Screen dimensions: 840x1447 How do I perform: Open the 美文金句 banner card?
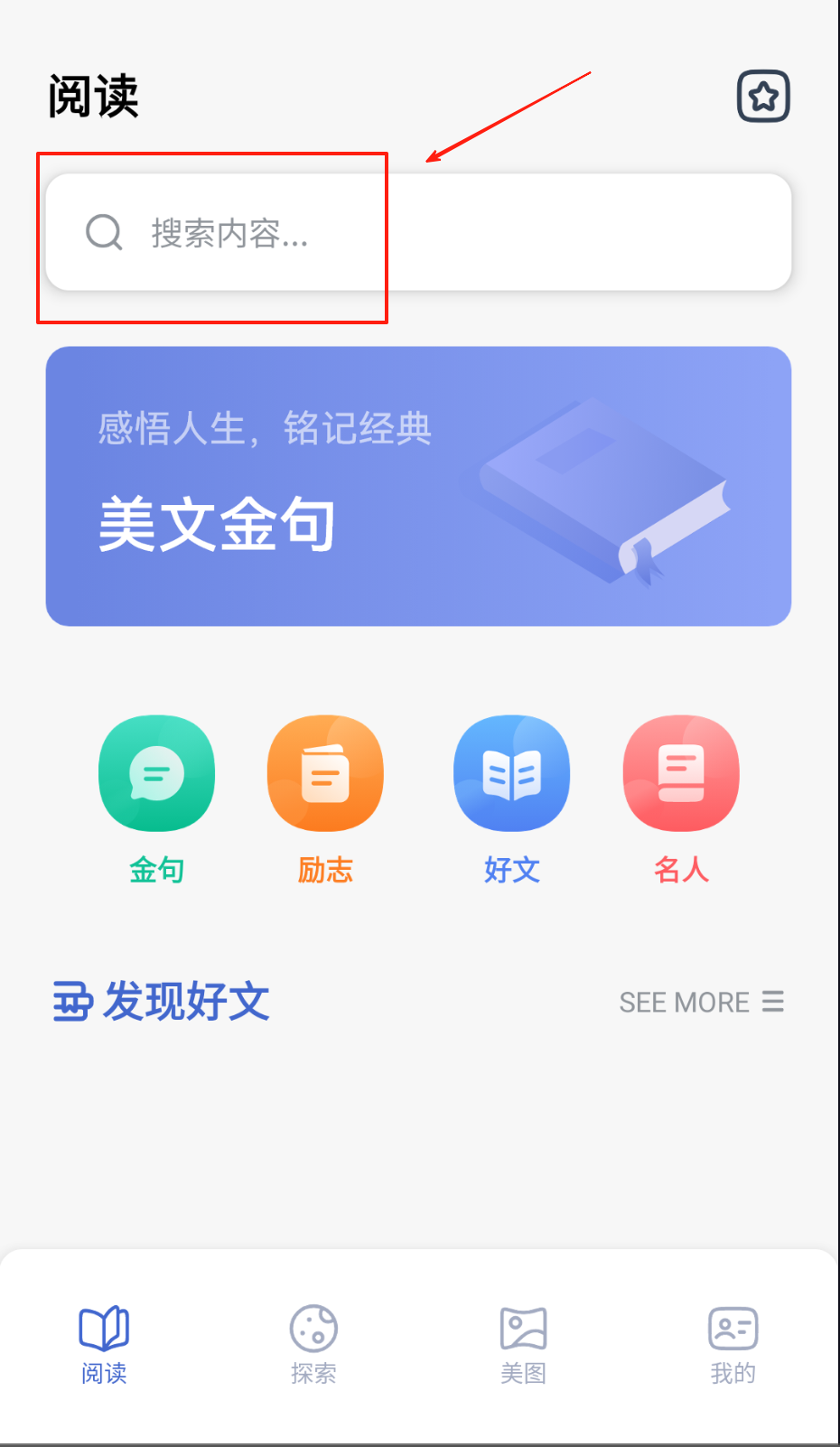coord(418,486)
